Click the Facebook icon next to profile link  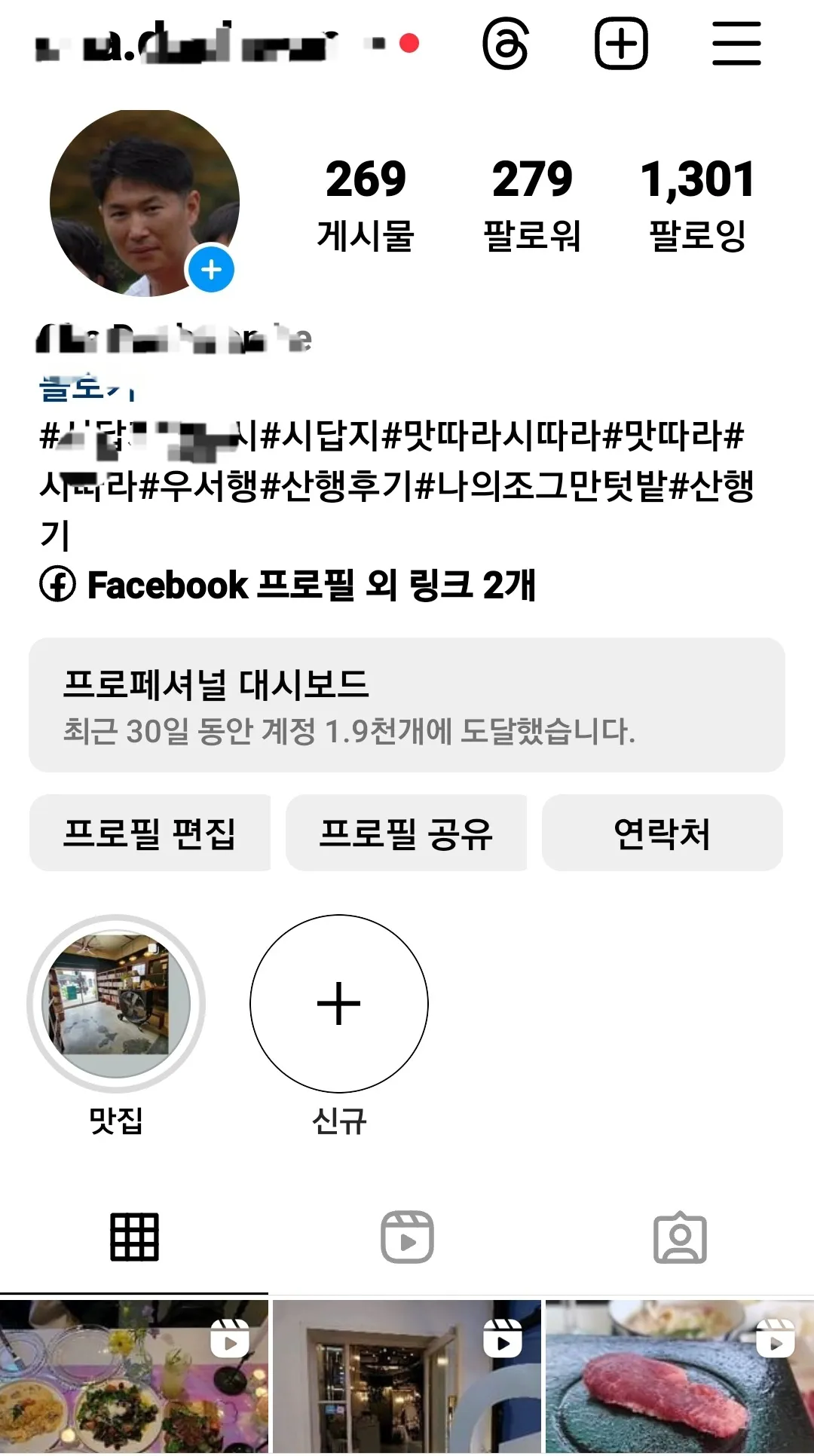click(x=57, y=584)
